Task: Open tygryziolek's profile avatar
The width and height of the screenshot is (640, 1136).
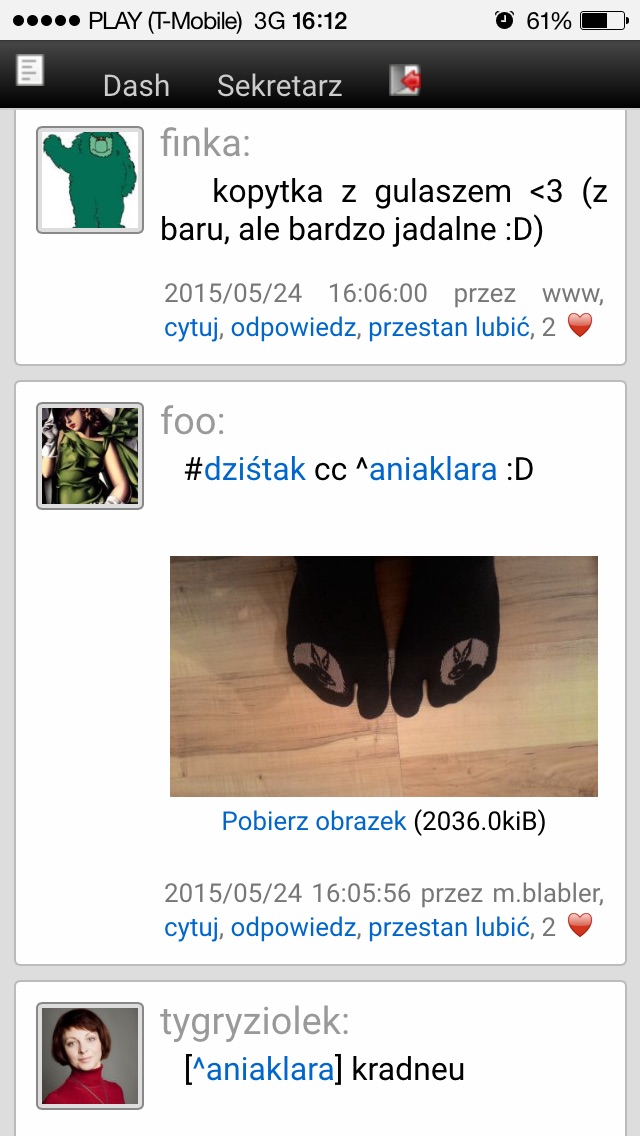Action: pyautogui.click(x=90, y=1055)
